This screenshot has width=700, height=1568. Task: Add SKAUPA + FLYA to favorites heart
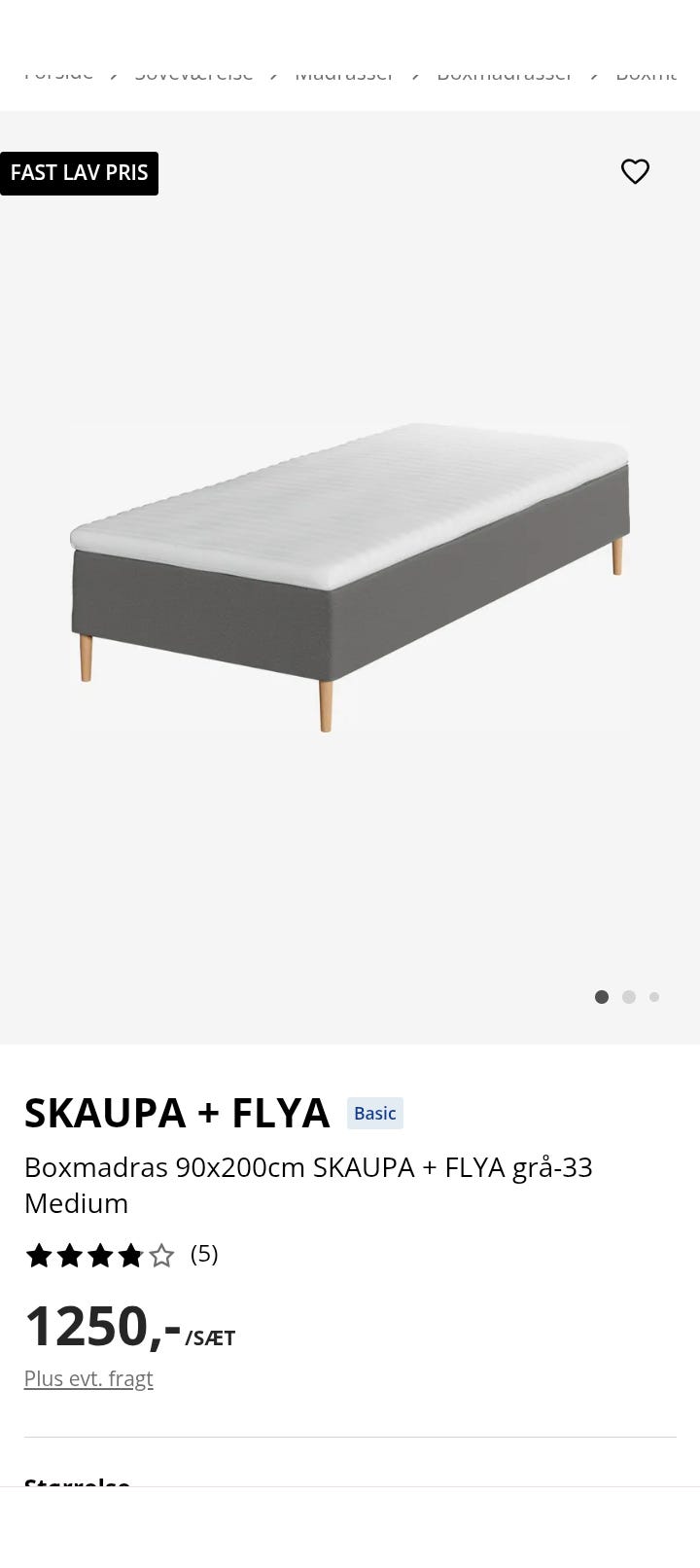635,171
